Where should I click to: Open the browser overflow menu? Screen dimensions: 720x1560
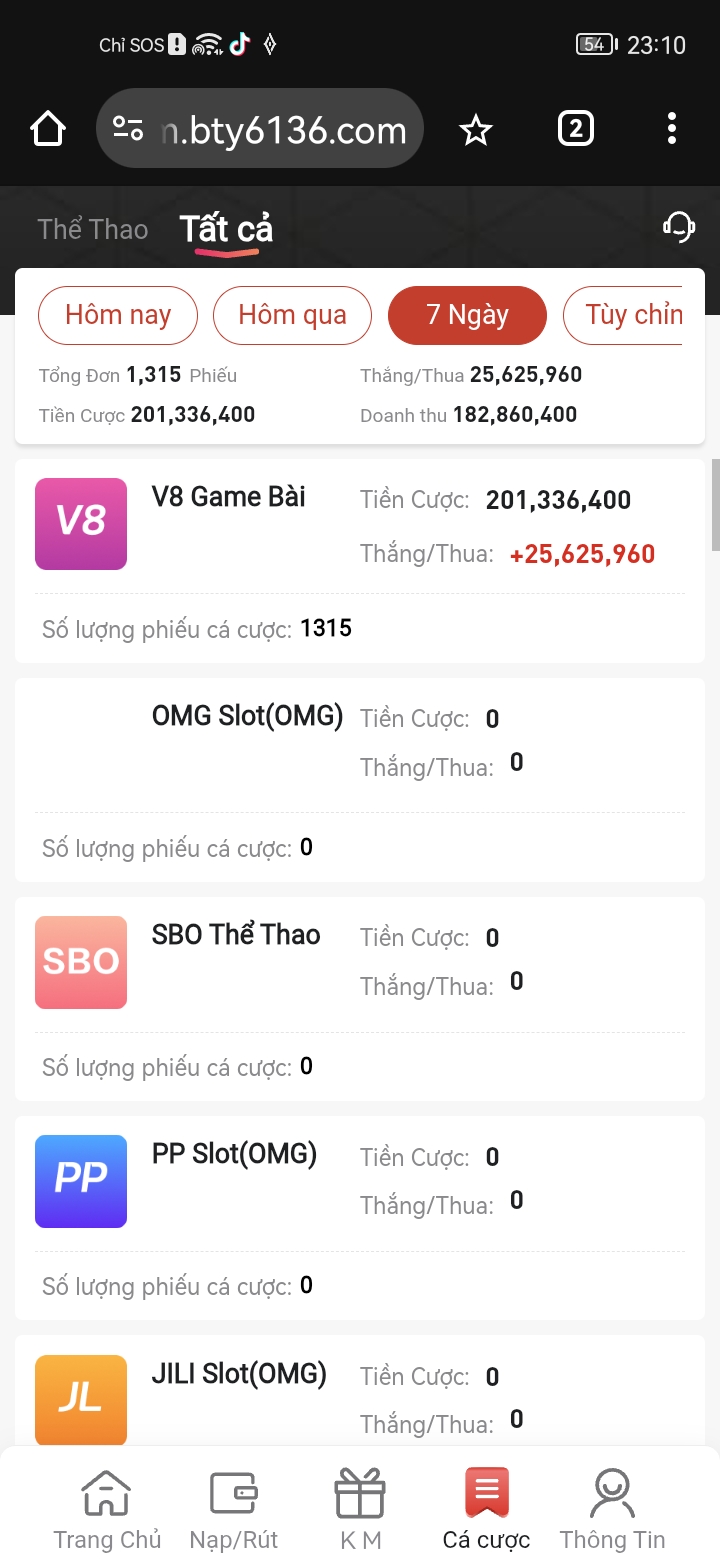click(671, 129)
